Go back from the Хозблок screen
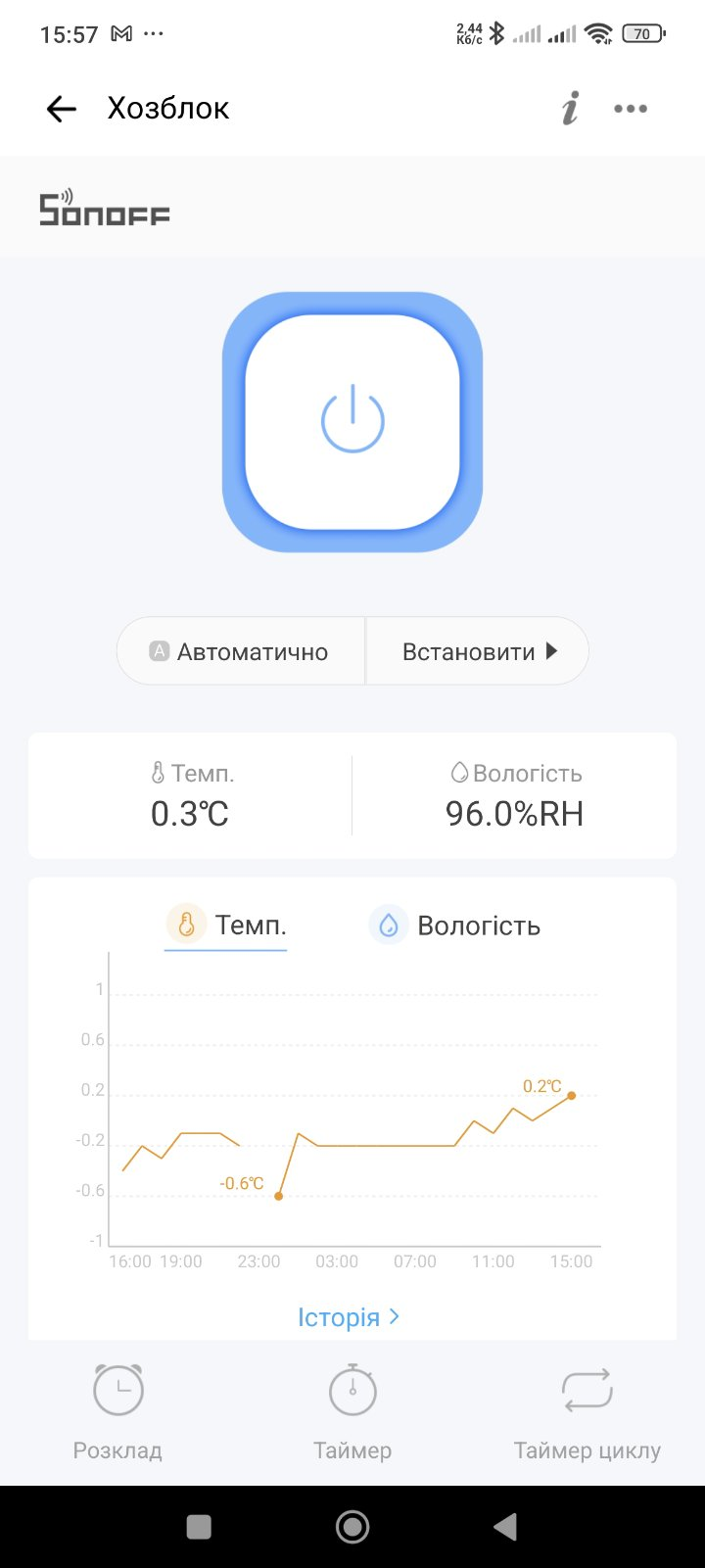This screenshot has height=1568, width=705. coord(61,109)
